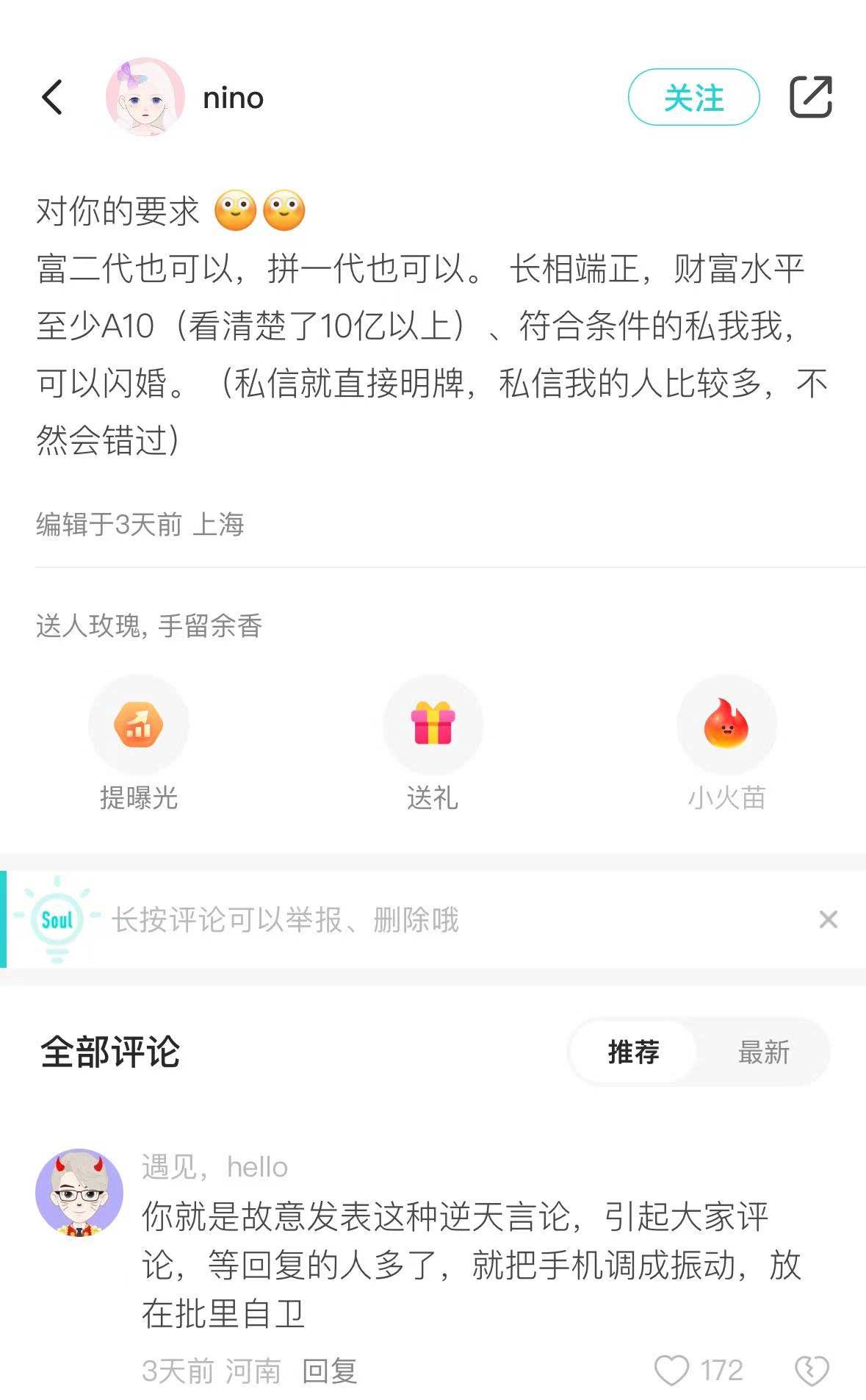The image size is (866, 1400).
Task: Dismiss the Soul comment tip banner
Action: 828,919
